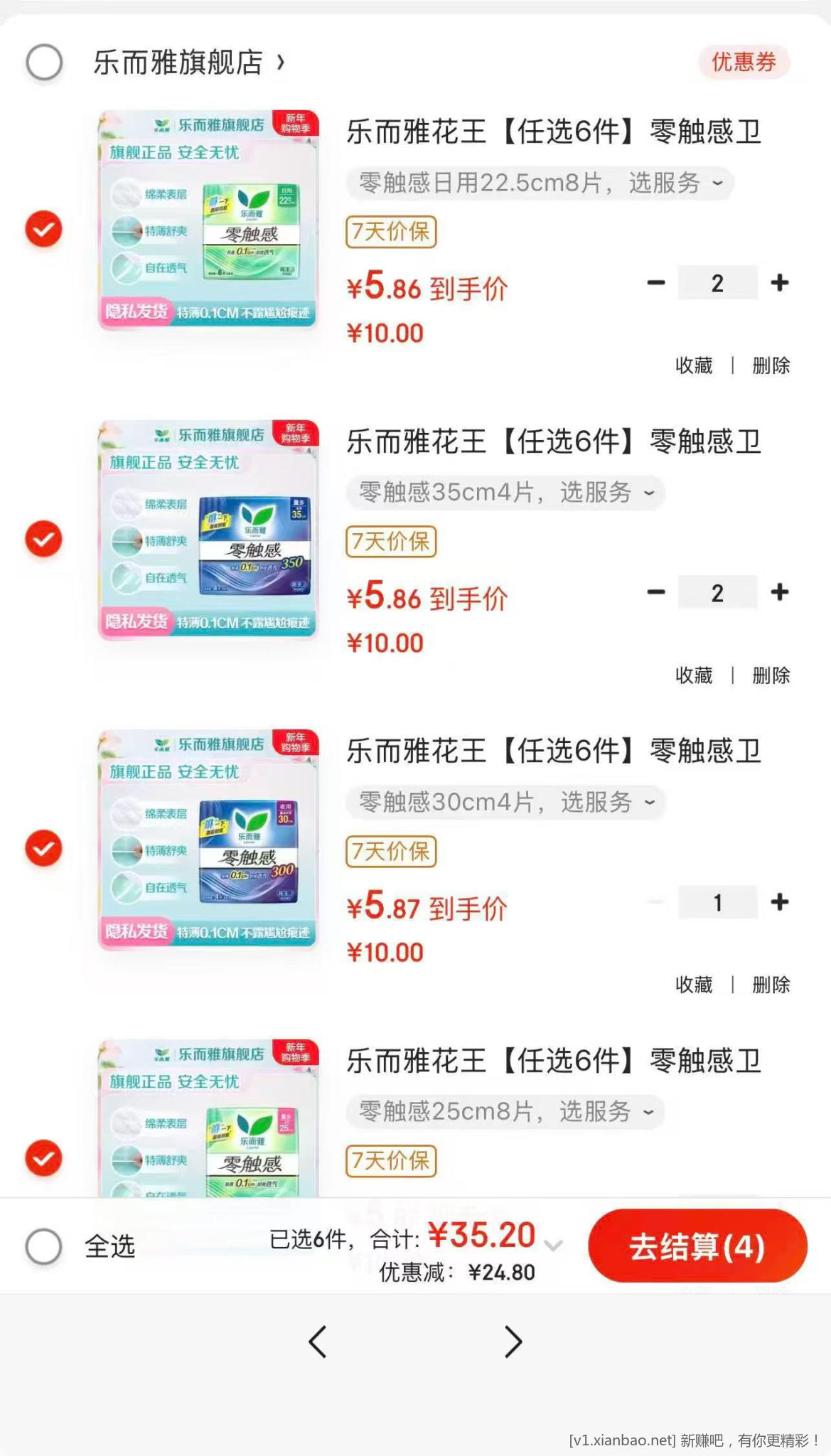
Task: Deselect the 35cm pads item checkbox
Action: 44,540
